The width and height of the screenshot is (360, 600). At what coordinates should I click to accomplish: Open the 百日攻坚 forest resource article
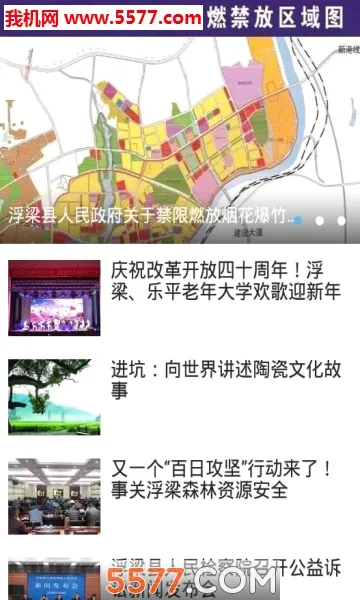click(x=180, y=496)
